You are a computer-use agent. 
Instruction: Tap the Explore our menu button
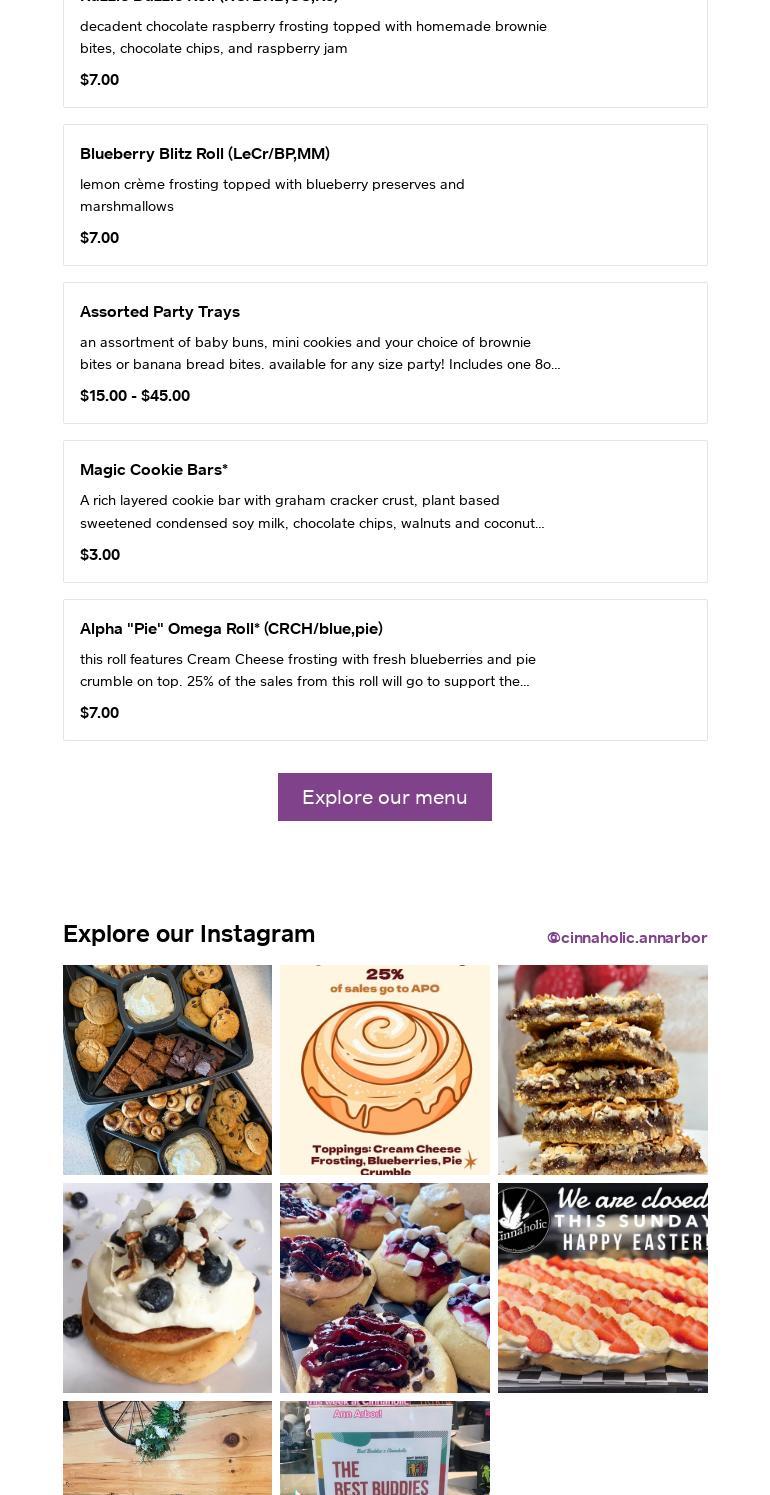tap(385, 797)
